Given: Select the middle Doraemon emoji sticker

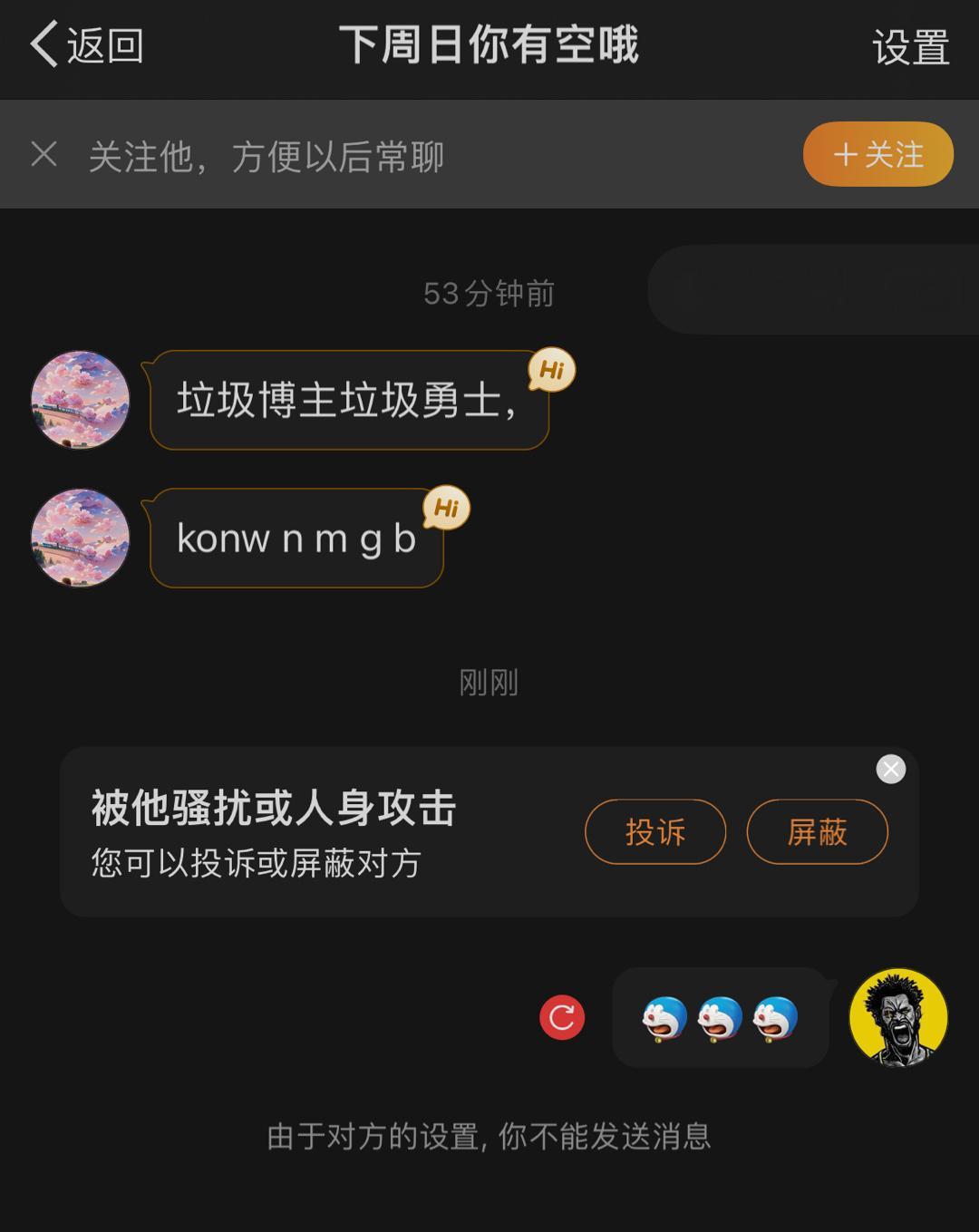Looking at the screenshot, I should click(721, 1017).
